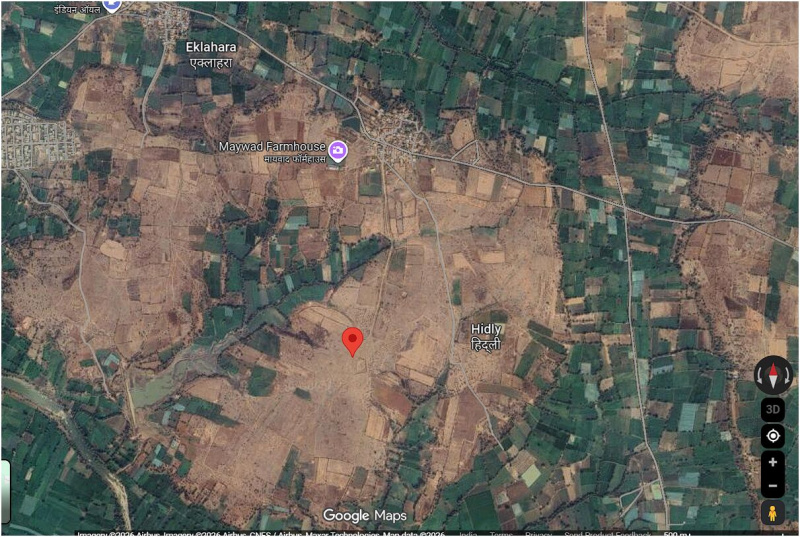Screen dimensions: 800x537
Task: Reset map orientation with the compass
Action: pyautogui.click(x=773, y=375)
